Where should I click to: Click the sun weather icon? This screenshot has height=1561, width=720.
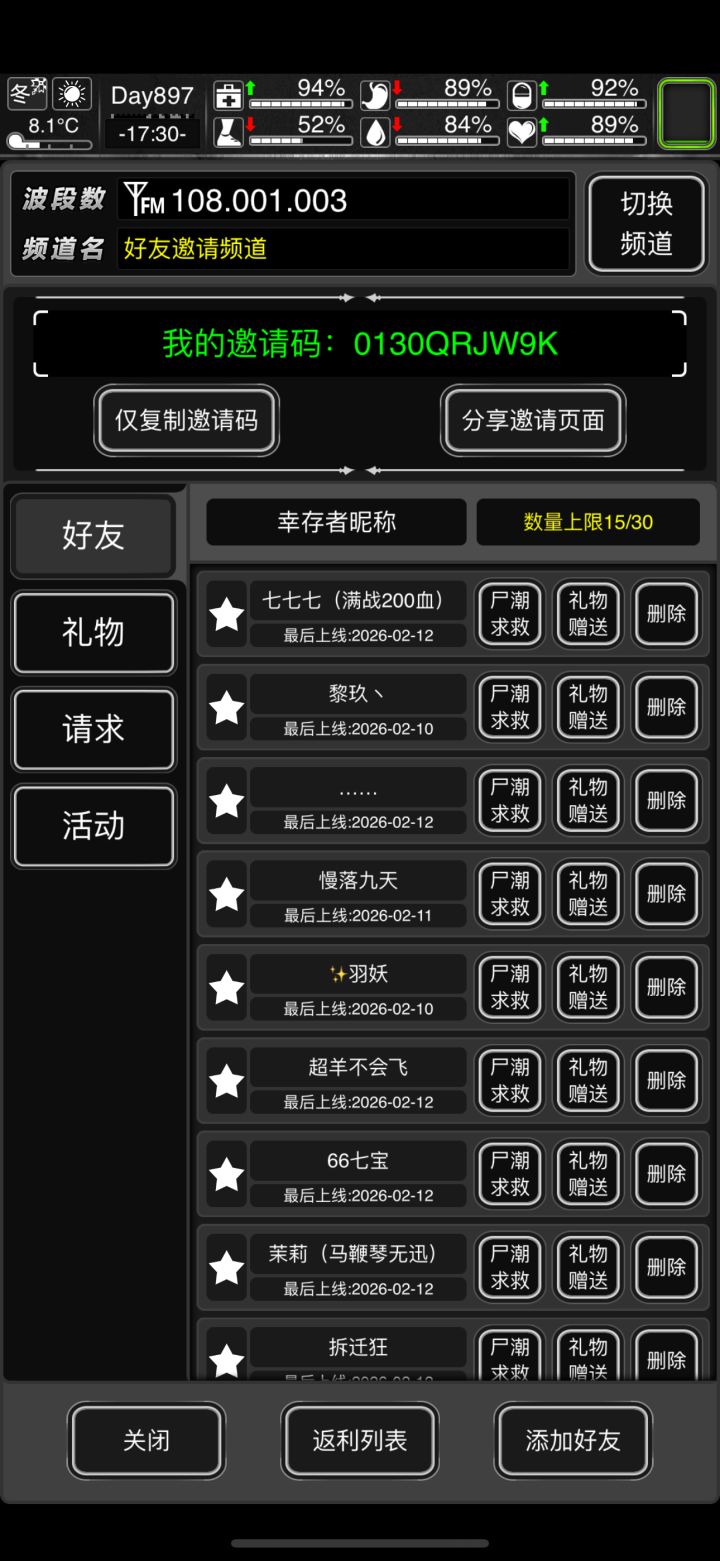(70, 91)
